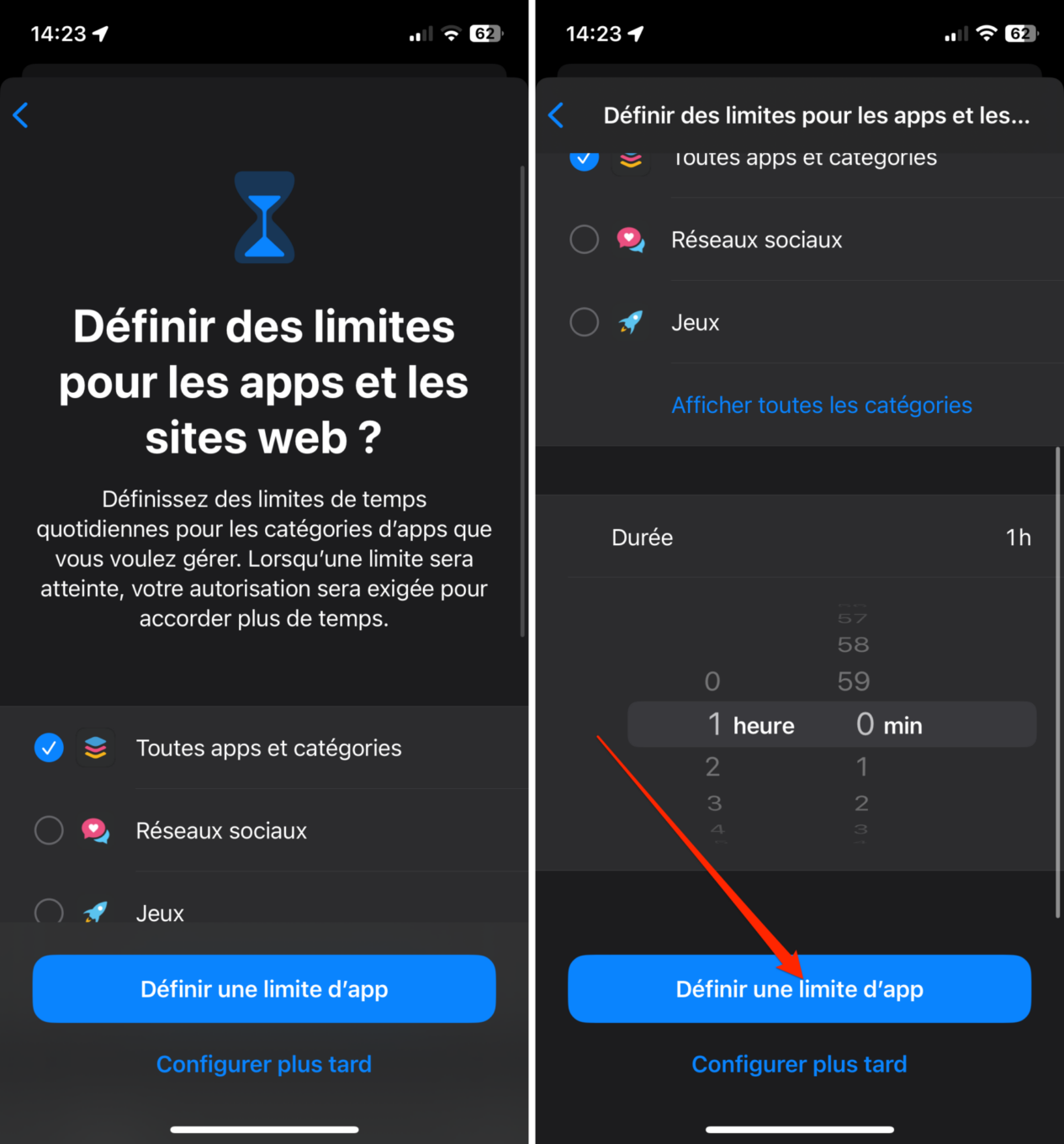The width and height of the screenshot is (1064, 1144).
Task: Open 'Afficher toutes les catégories' link
Action: [x=821, y=405]
